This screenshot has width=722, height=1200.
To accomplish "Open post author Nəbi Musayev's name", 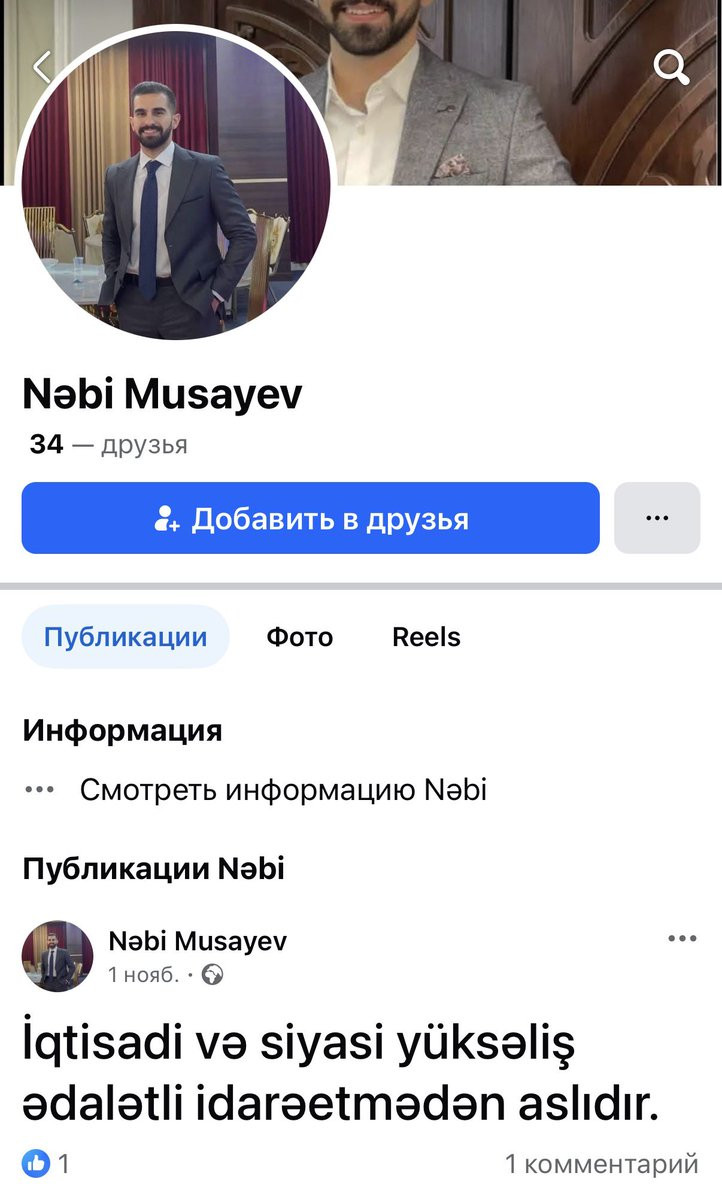I will pyautogui.click(x=197, y=941).
